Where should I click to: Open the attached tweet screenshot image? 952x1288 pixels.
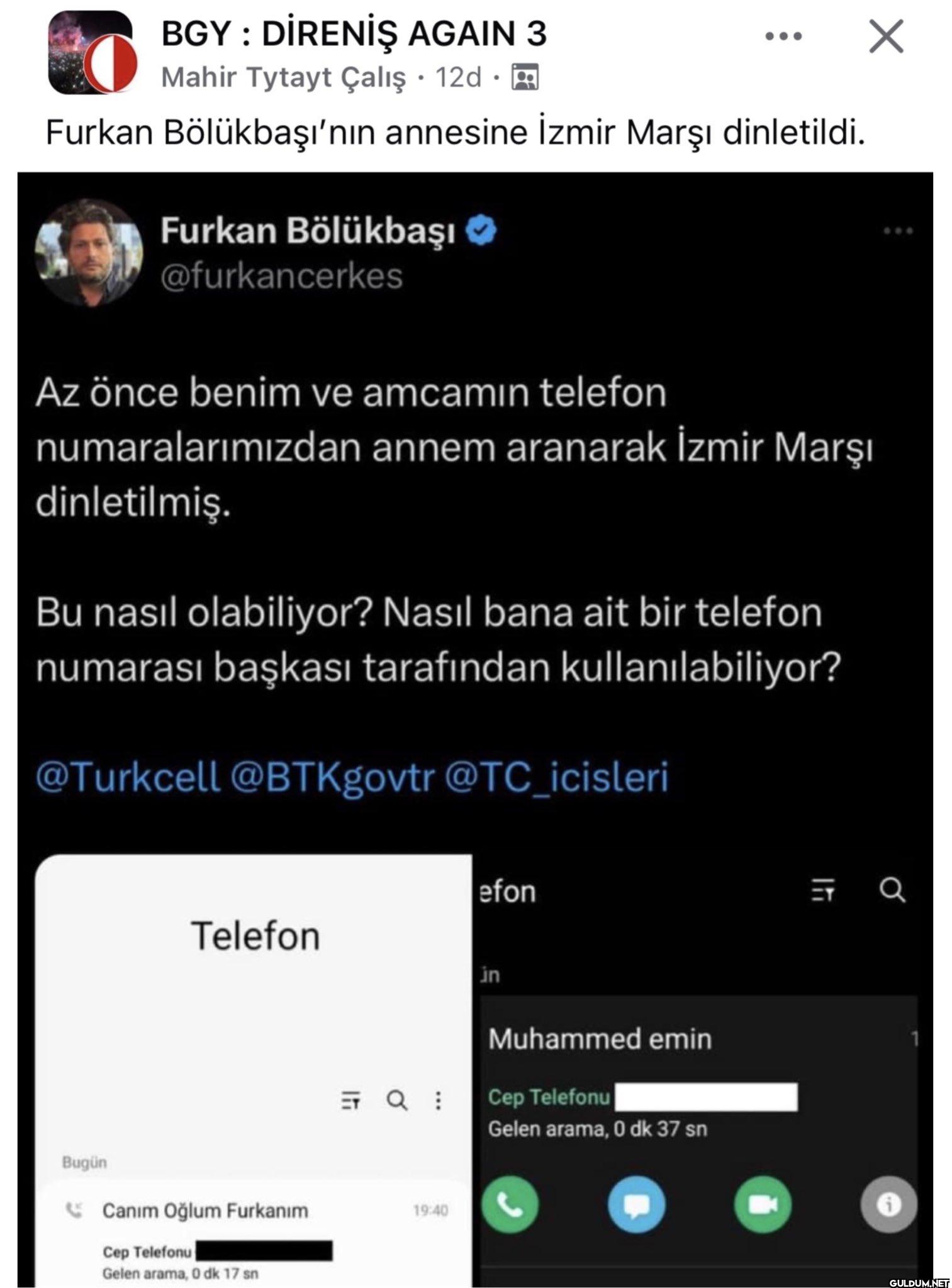coord(475,730)
